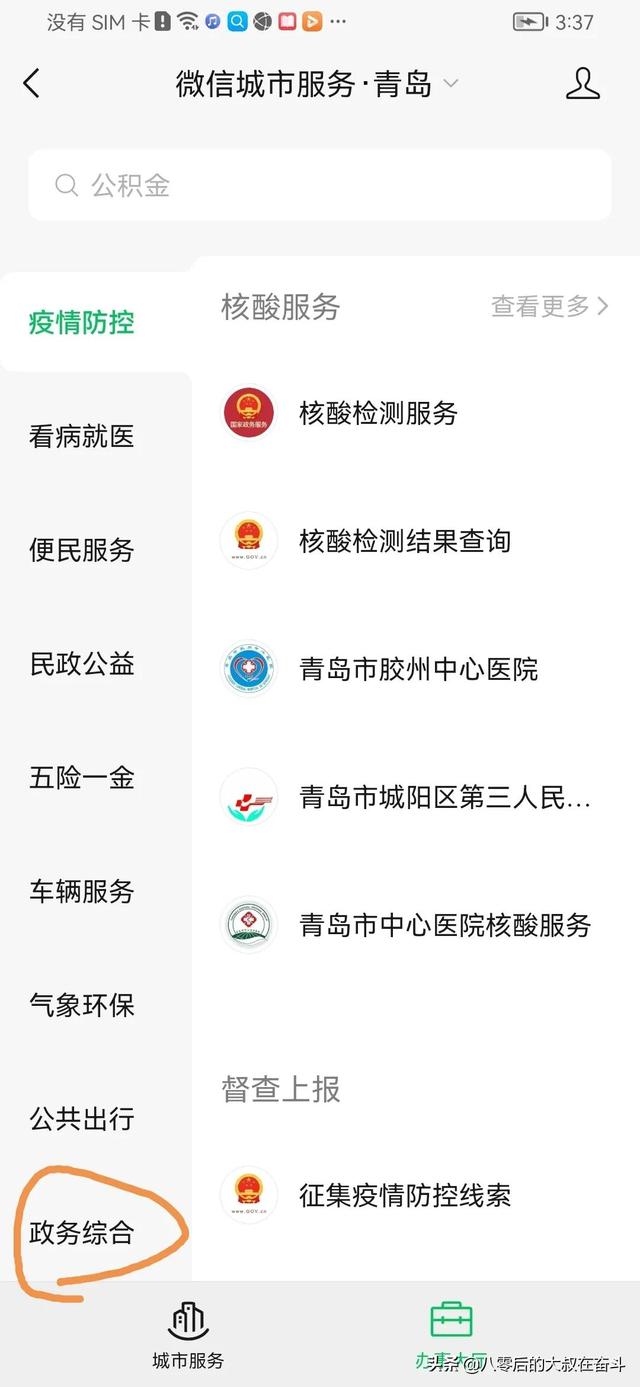This screenshot has width=640, height=1387.
Task: Switch to 气象环保 category
Action: (82, 1005)
